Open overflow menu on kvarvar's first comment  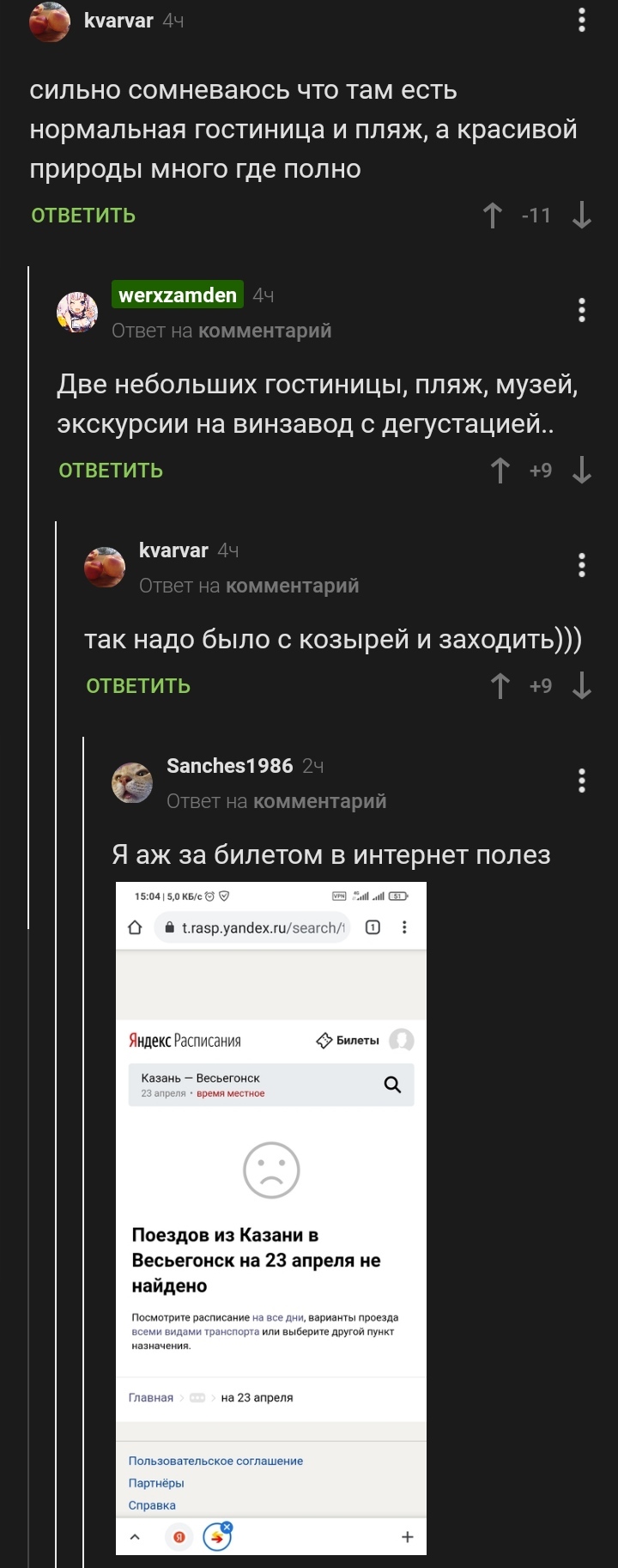point(582,21)
